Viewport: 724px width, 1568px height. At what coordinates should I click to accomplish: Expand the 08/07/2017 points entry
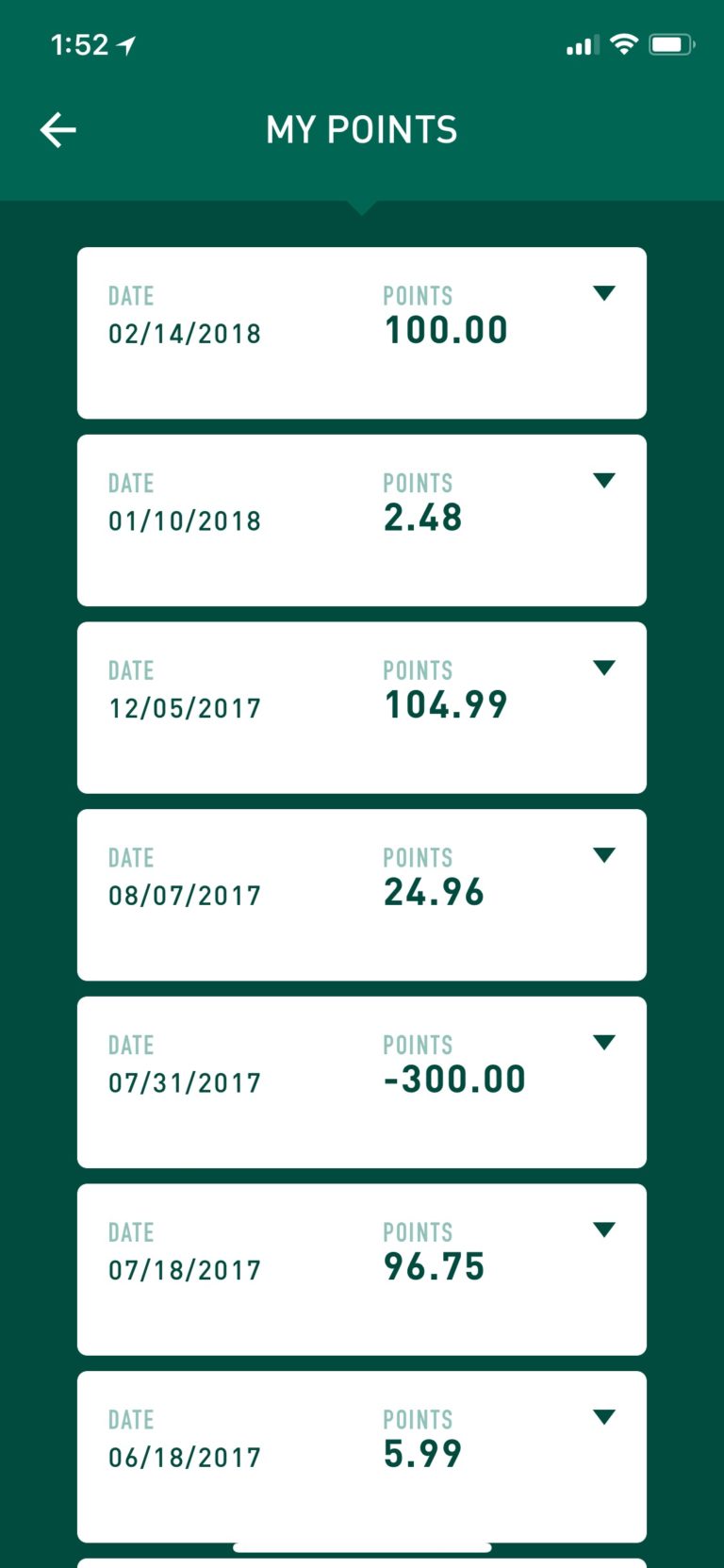coord(606,855)
